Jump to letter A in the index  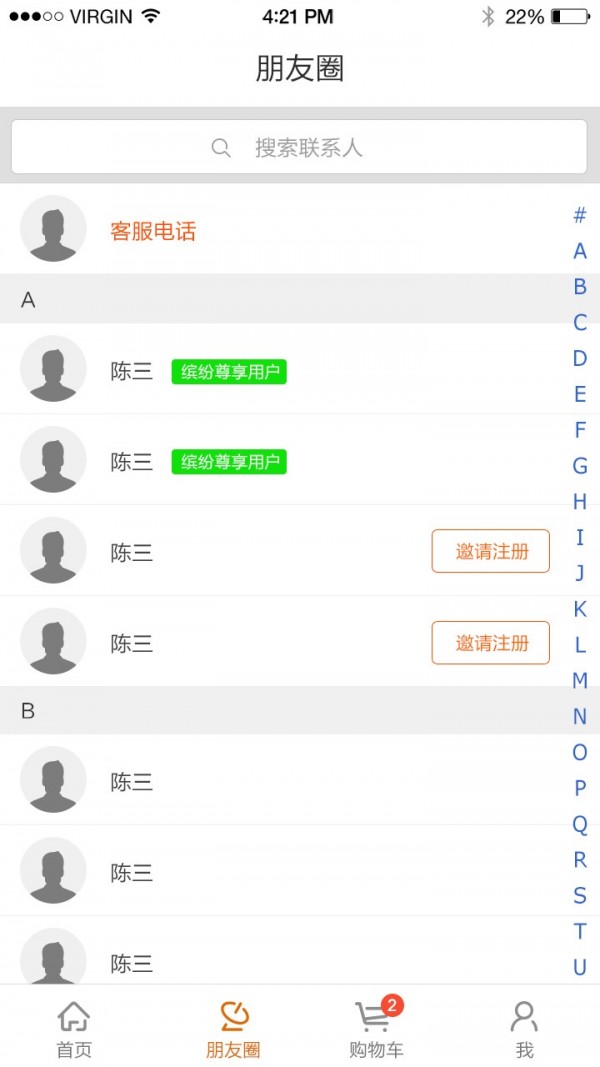coord(580,251)
